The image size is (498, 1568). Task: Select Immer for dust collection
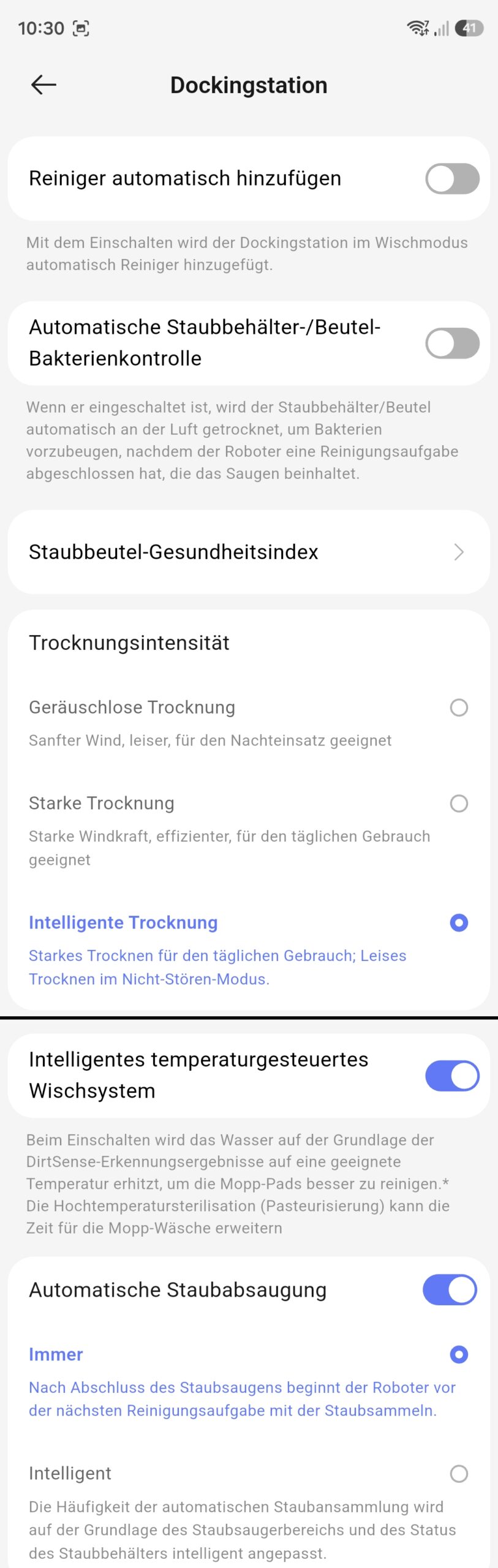pos(458,1354)
